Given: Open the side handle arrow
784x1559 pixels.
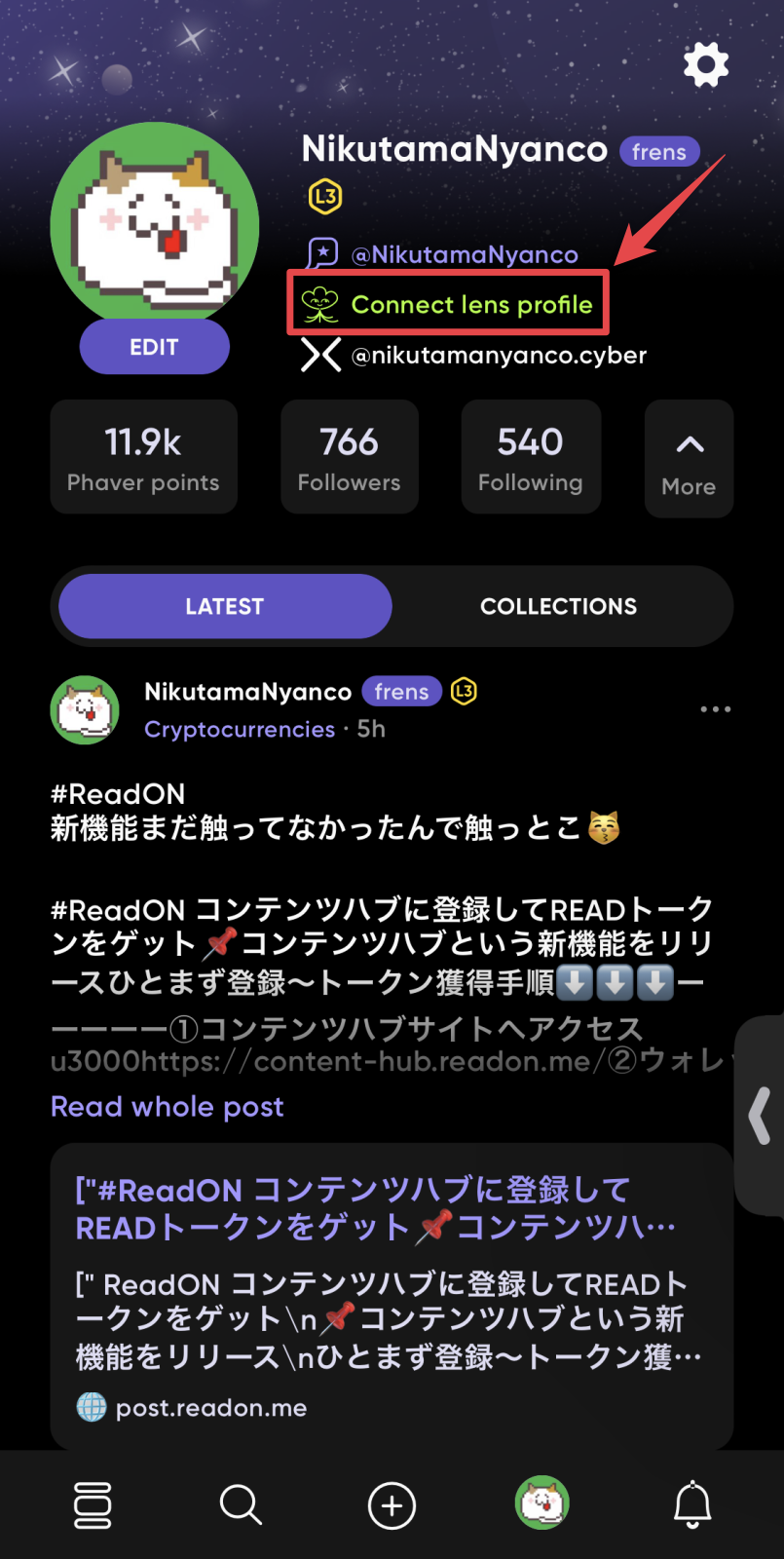Looking at the screenshot, I should click(x=762, y=1116).
